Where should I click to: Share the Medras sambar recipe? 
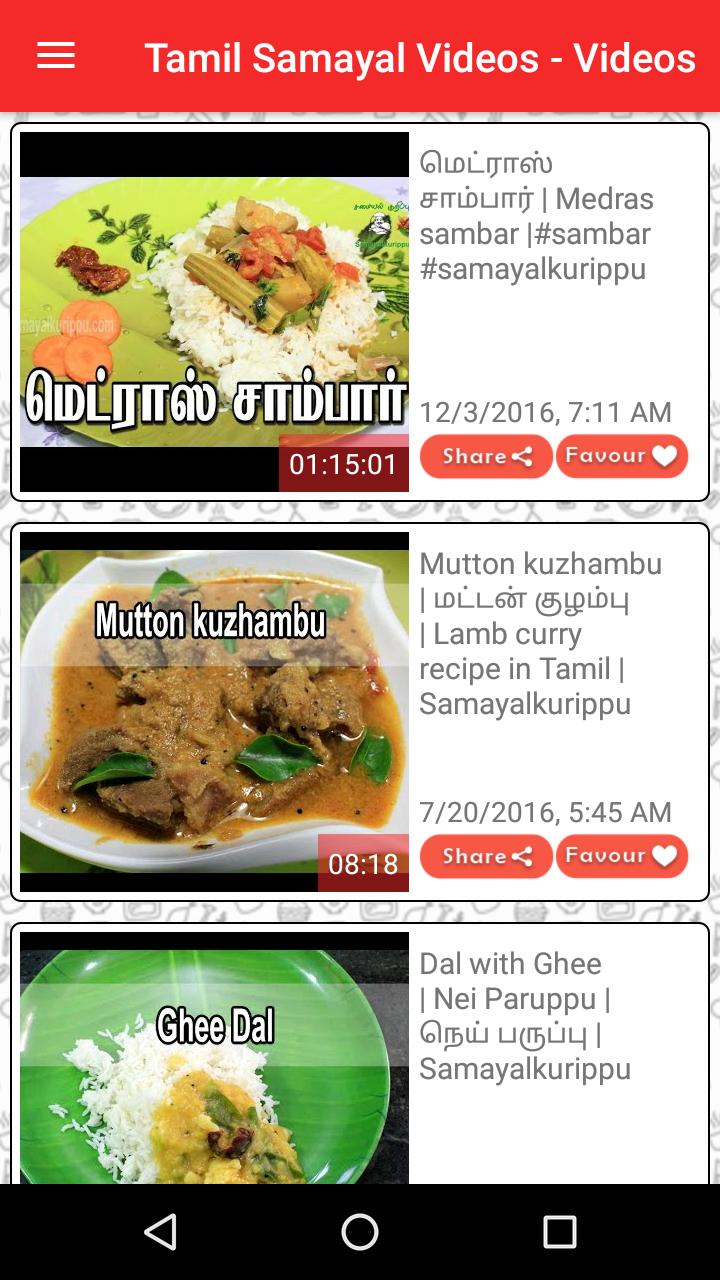pos(486,456)
